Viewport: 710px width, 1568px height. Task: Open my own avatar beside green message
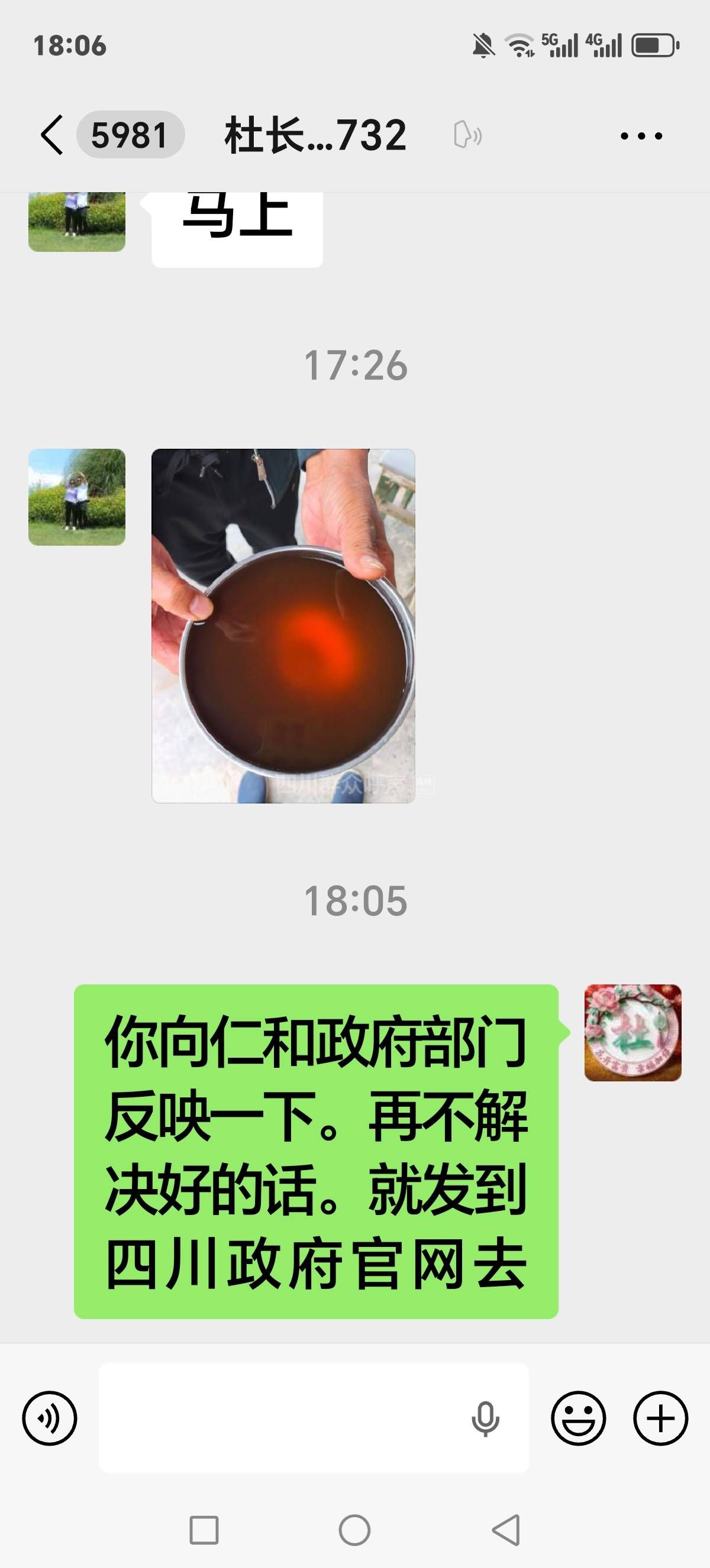(632, 1032)
